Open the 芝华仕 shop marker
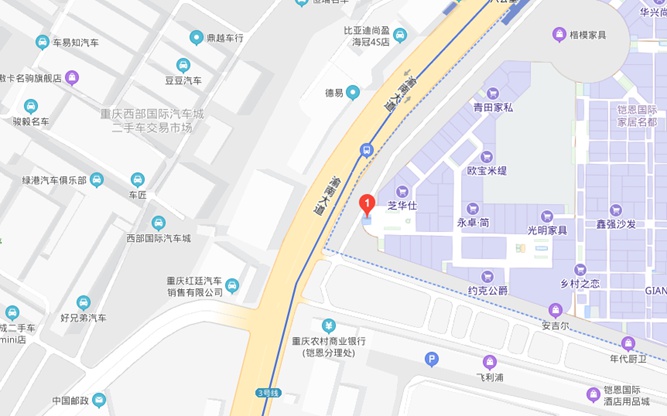 click(x=404, y=192)
